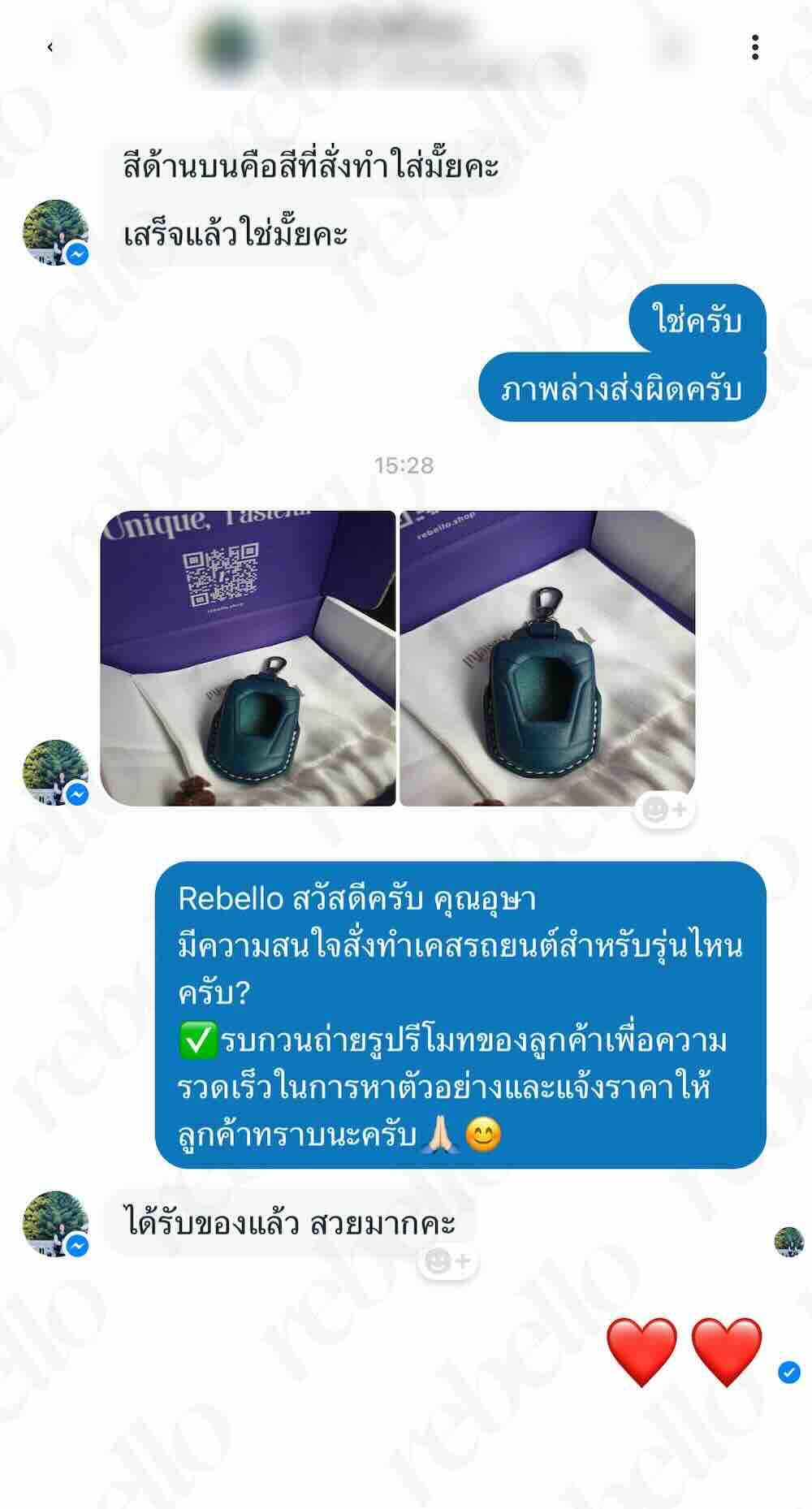Add emoji reaction to the photos
Image resolution: width=812 pixels, height=1509 pixels.
[664, 809]
